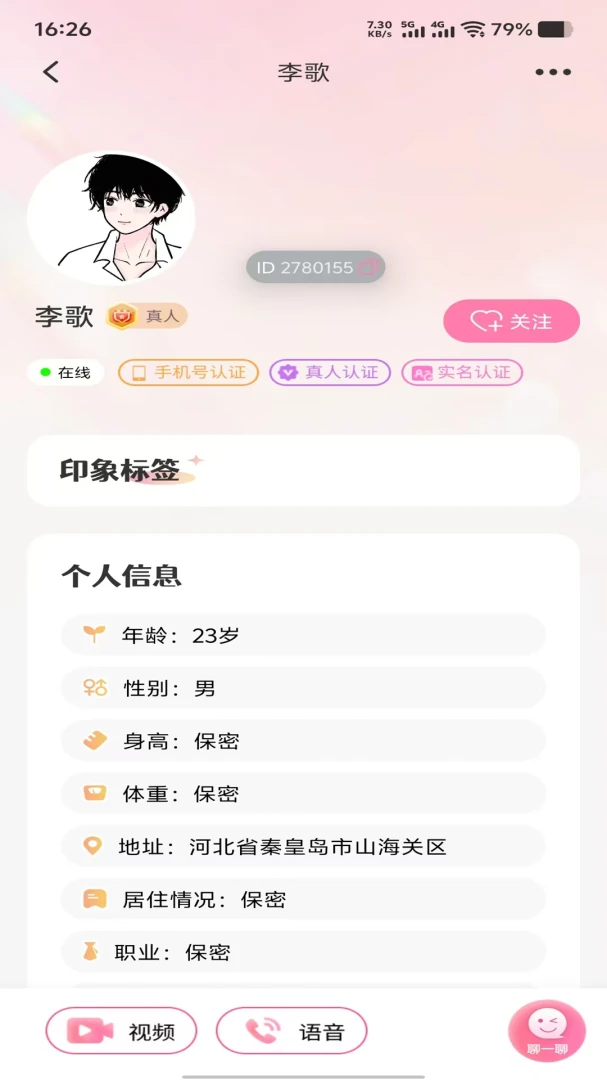Open chat via the 聊一聊 button
This screenshot has width=607, height=1080.
(547, 1031)
